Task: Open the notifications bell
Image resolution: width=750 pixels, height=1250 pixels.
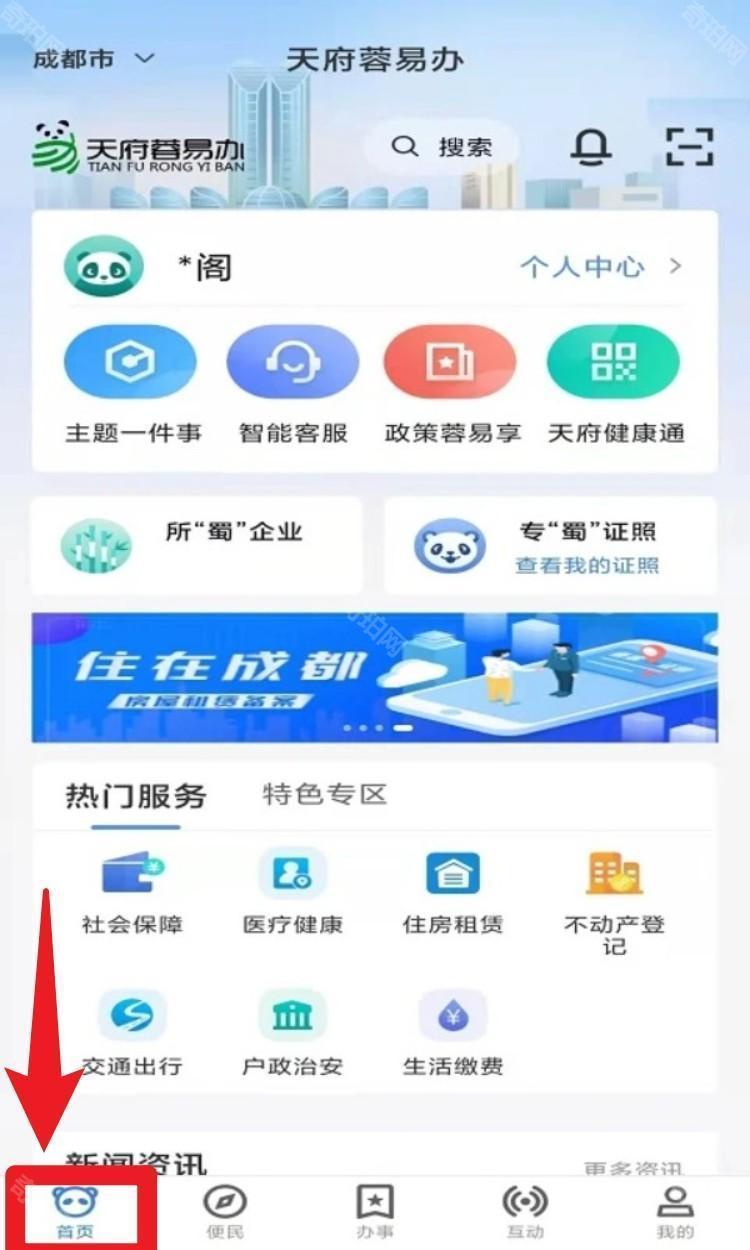Action: pyautogui.click(x=590, y=147)
